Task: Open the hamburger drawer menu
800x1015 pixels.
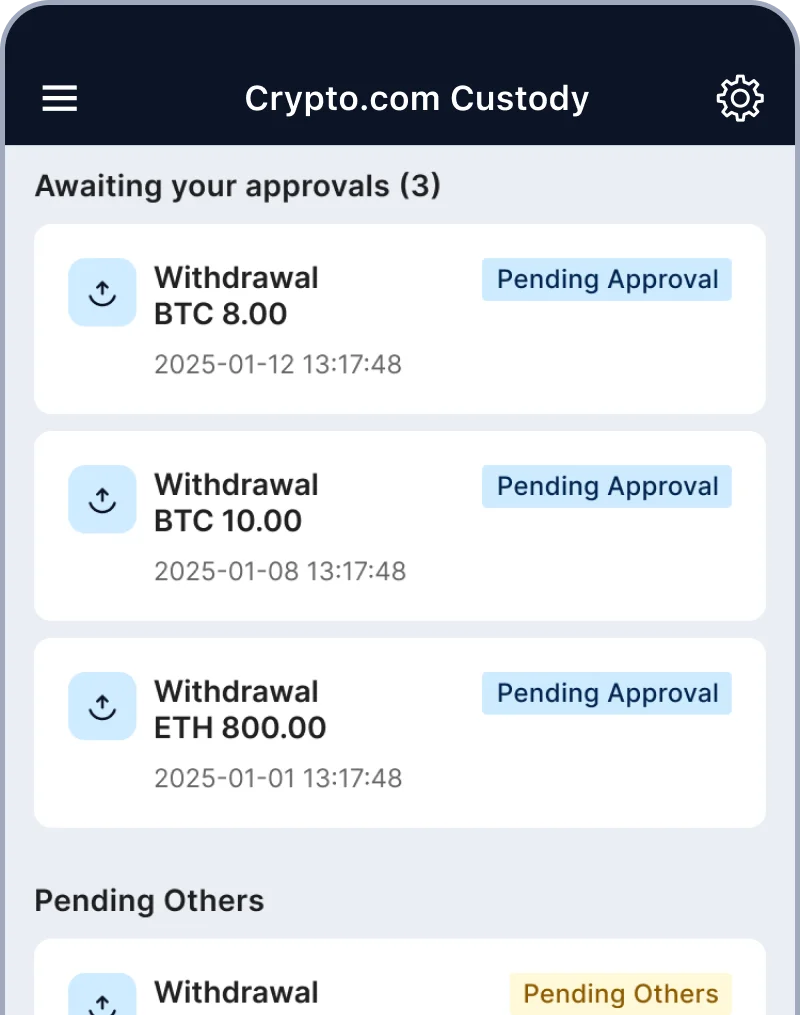Action: click(x=60, y=98)
